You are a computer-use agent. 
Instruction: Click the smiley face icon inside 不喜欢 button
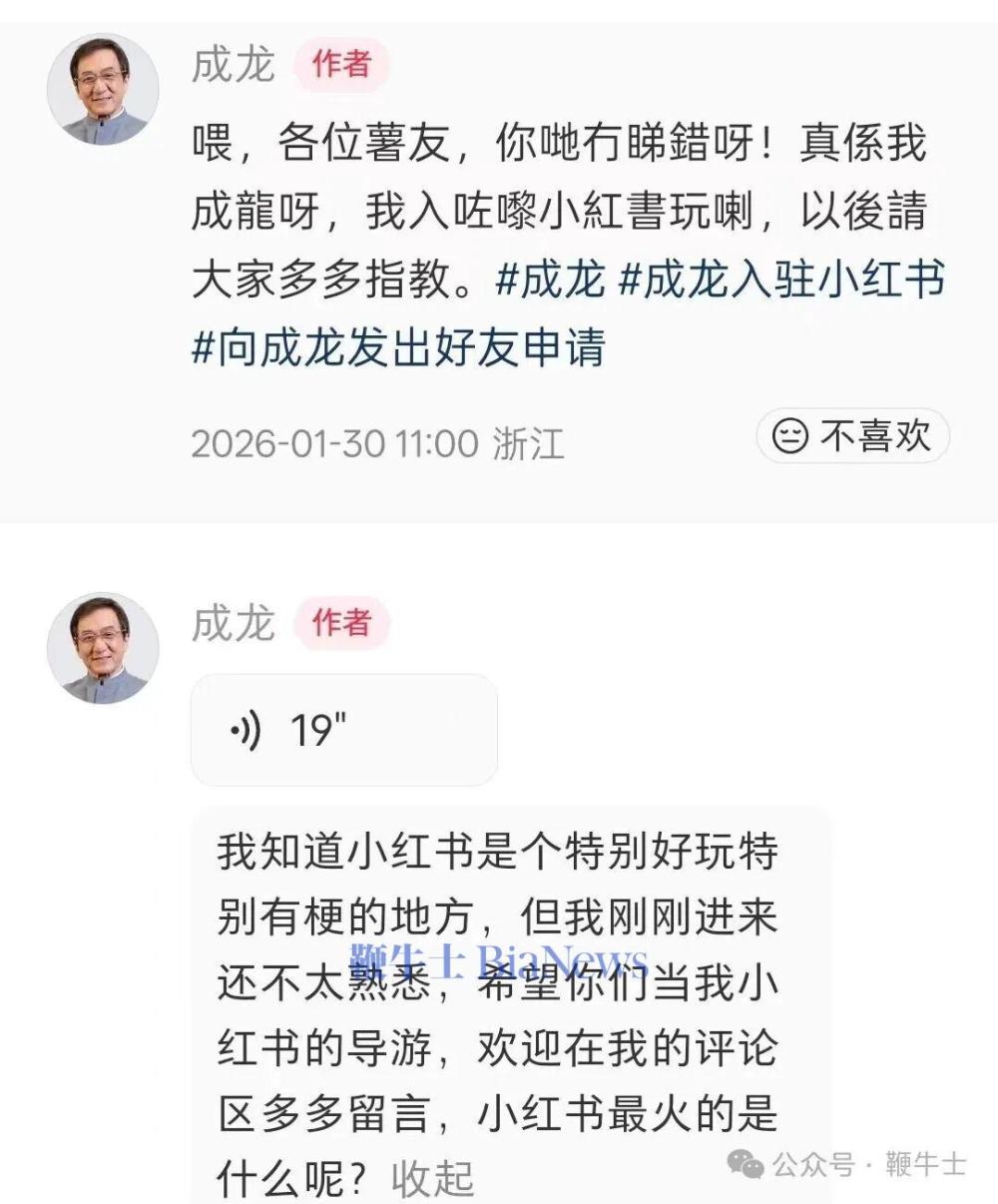click(791, 435)
